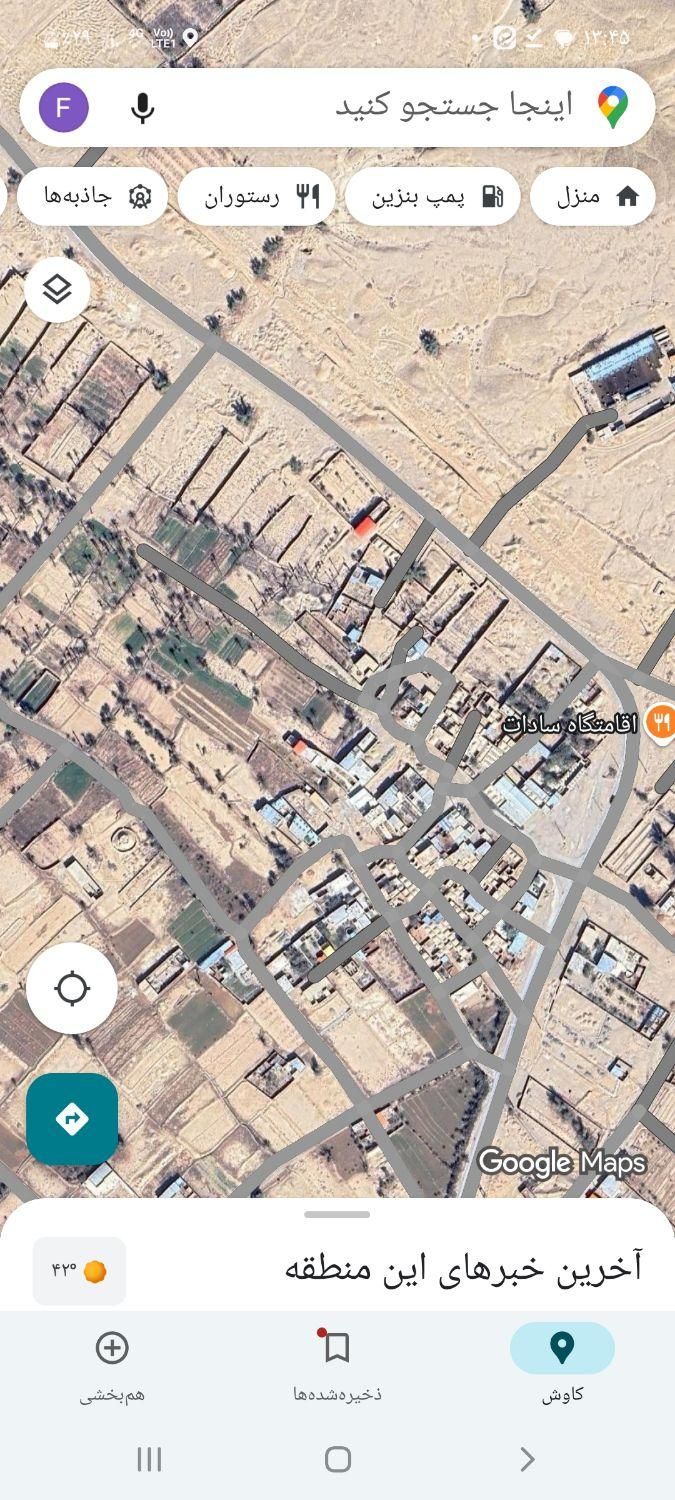Open directions with the teal button

72,1119
